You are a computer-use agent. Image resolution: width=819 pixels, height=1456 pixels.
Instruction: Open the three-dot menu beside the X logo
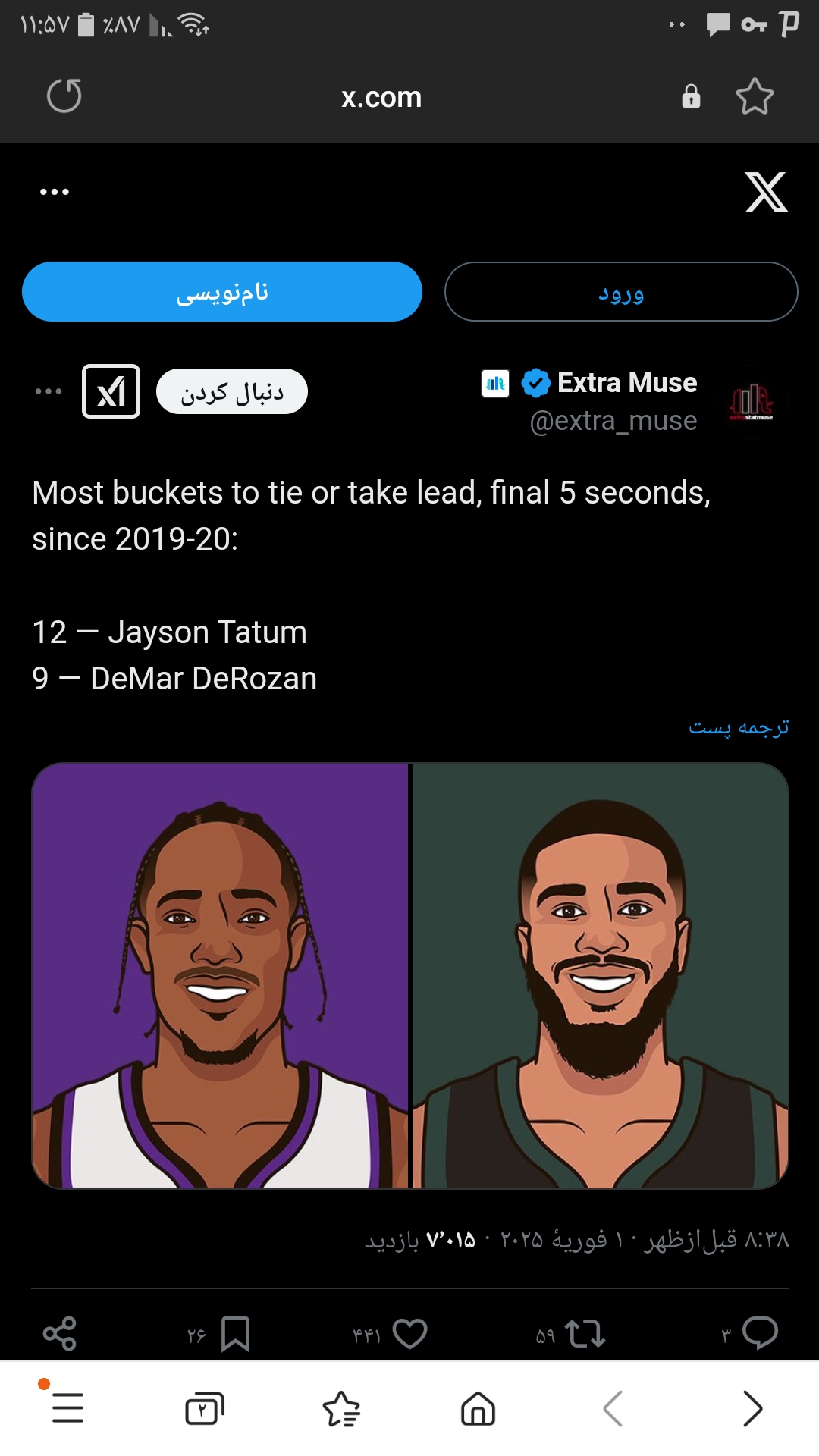pos(55,192)
